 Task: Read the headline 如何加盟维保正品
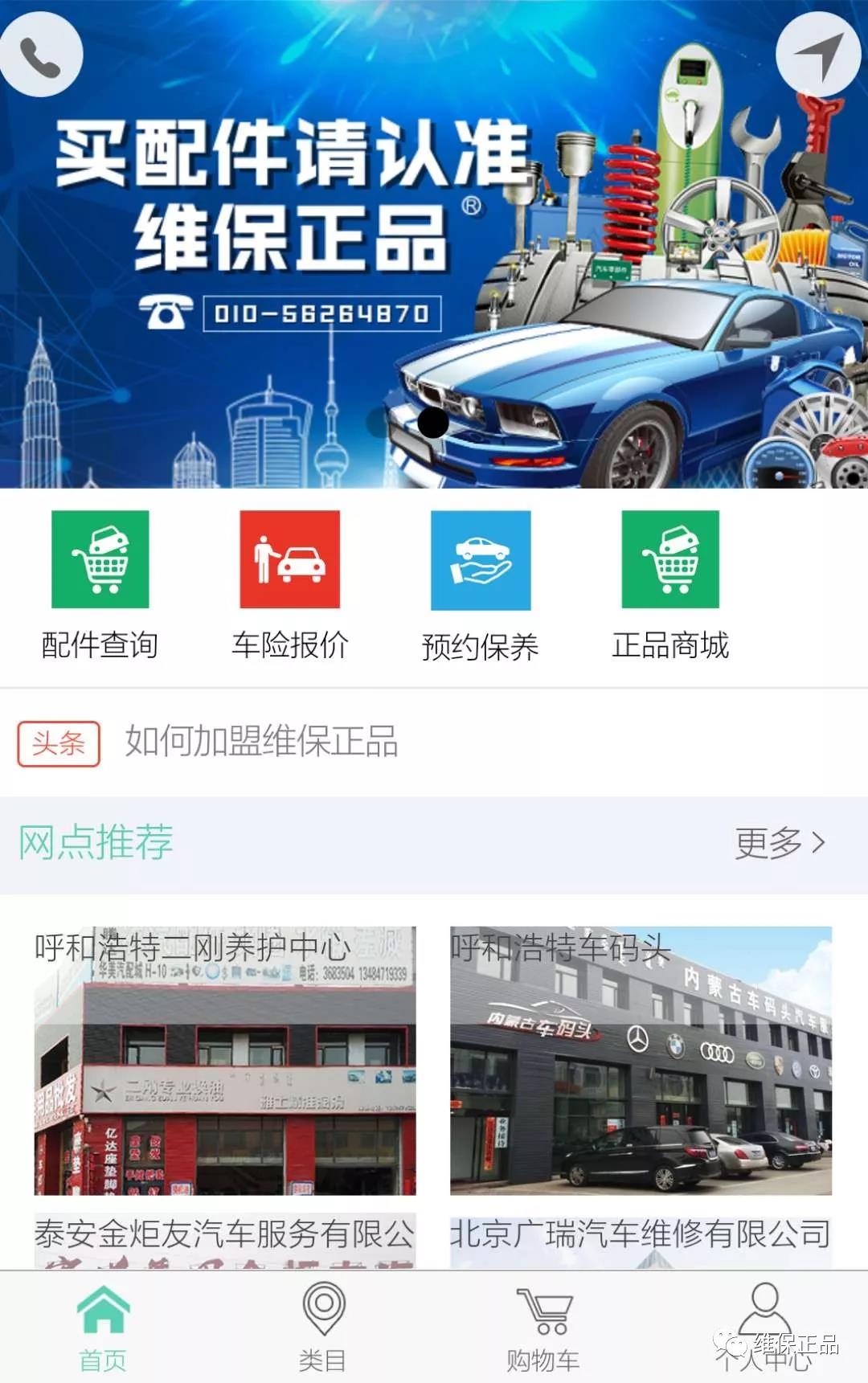click(261, 742)
